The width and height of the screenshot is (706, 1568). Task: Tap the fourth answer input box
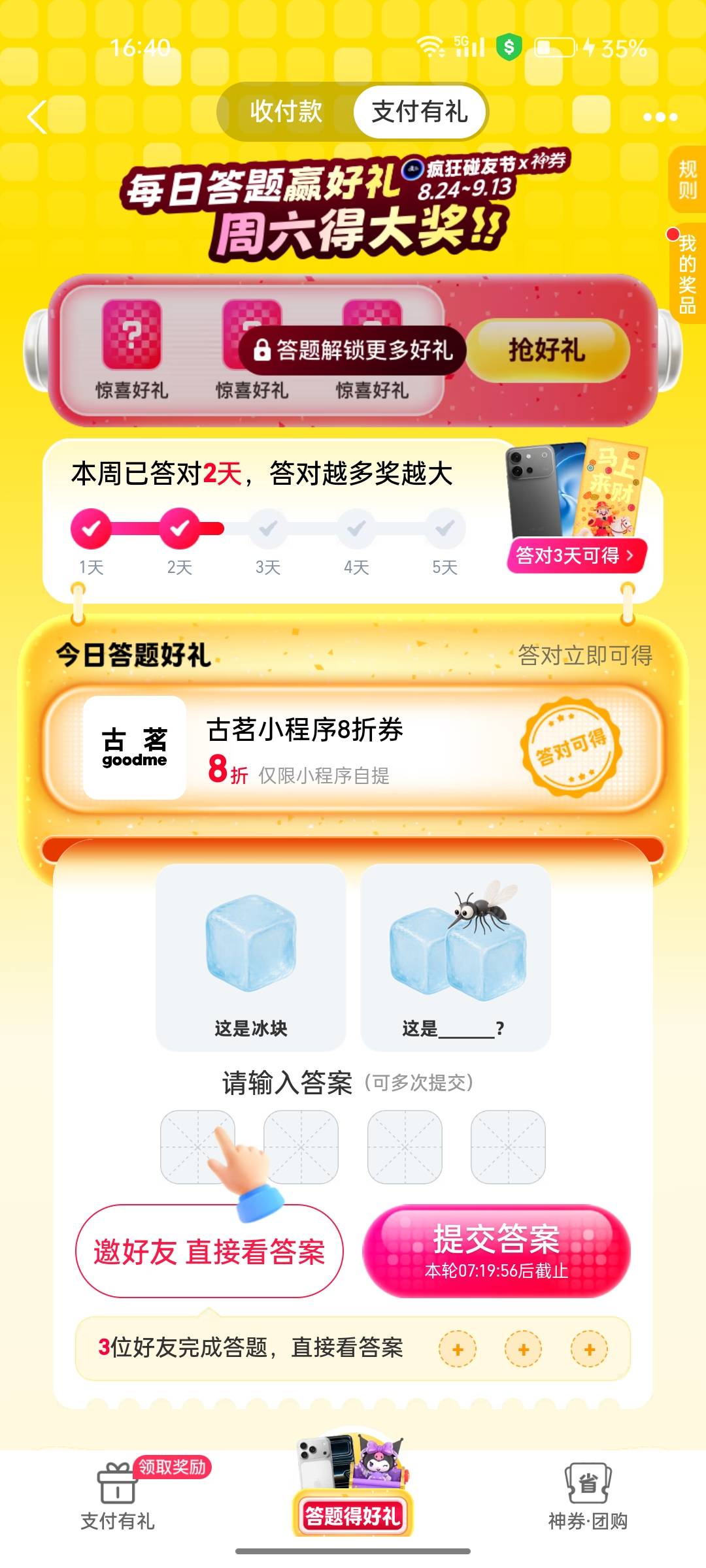tap(508, 1147)
